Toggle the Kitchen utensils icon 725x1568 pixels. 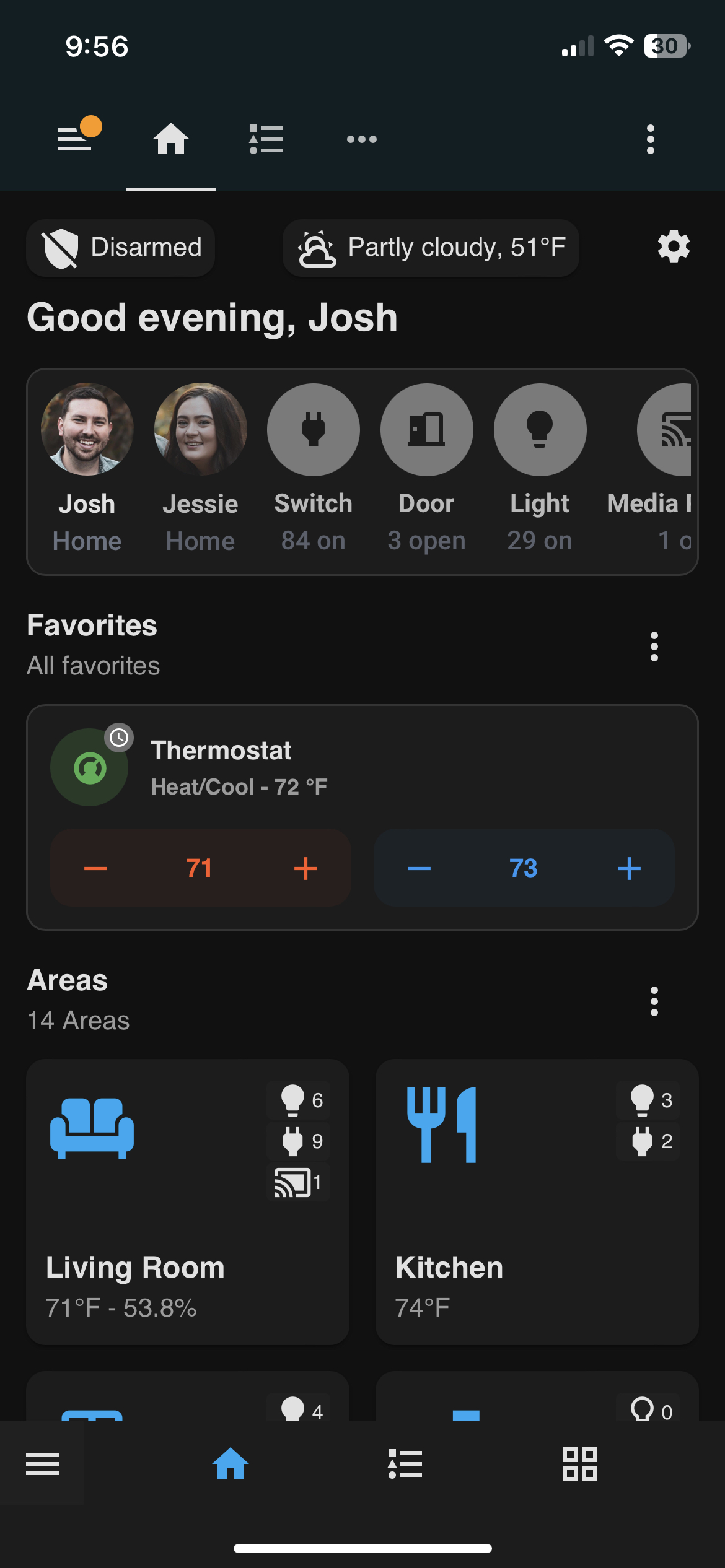(441, 1125)
